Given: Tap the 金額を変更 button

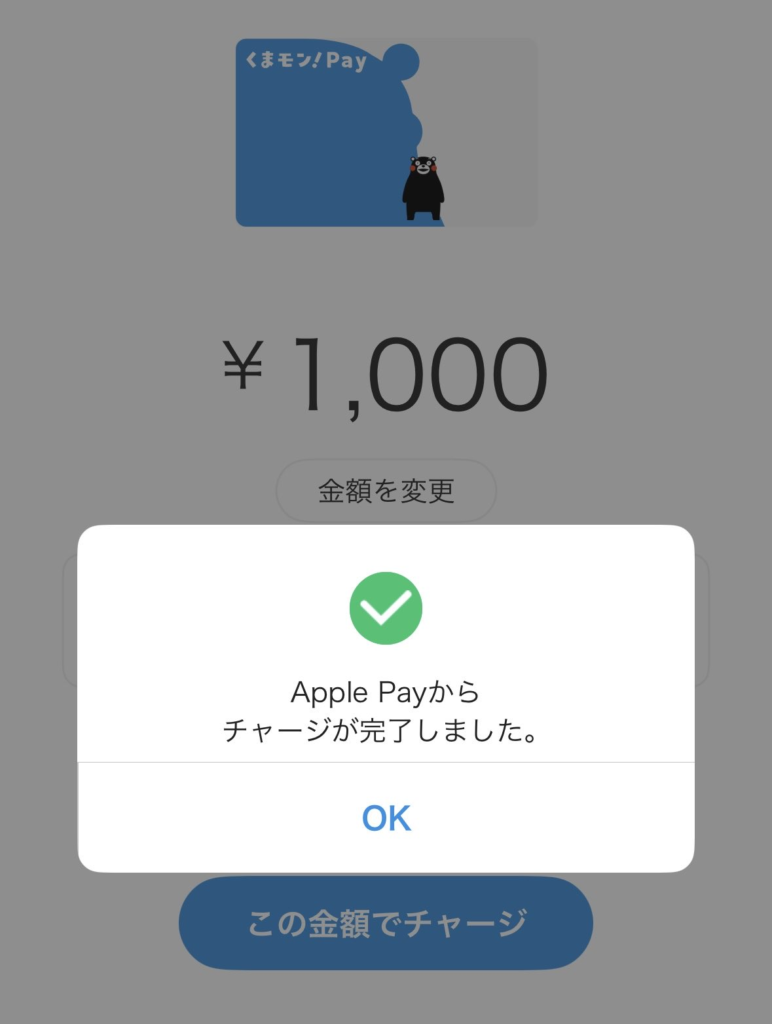Looking at the screenshot, I should 386,491.
